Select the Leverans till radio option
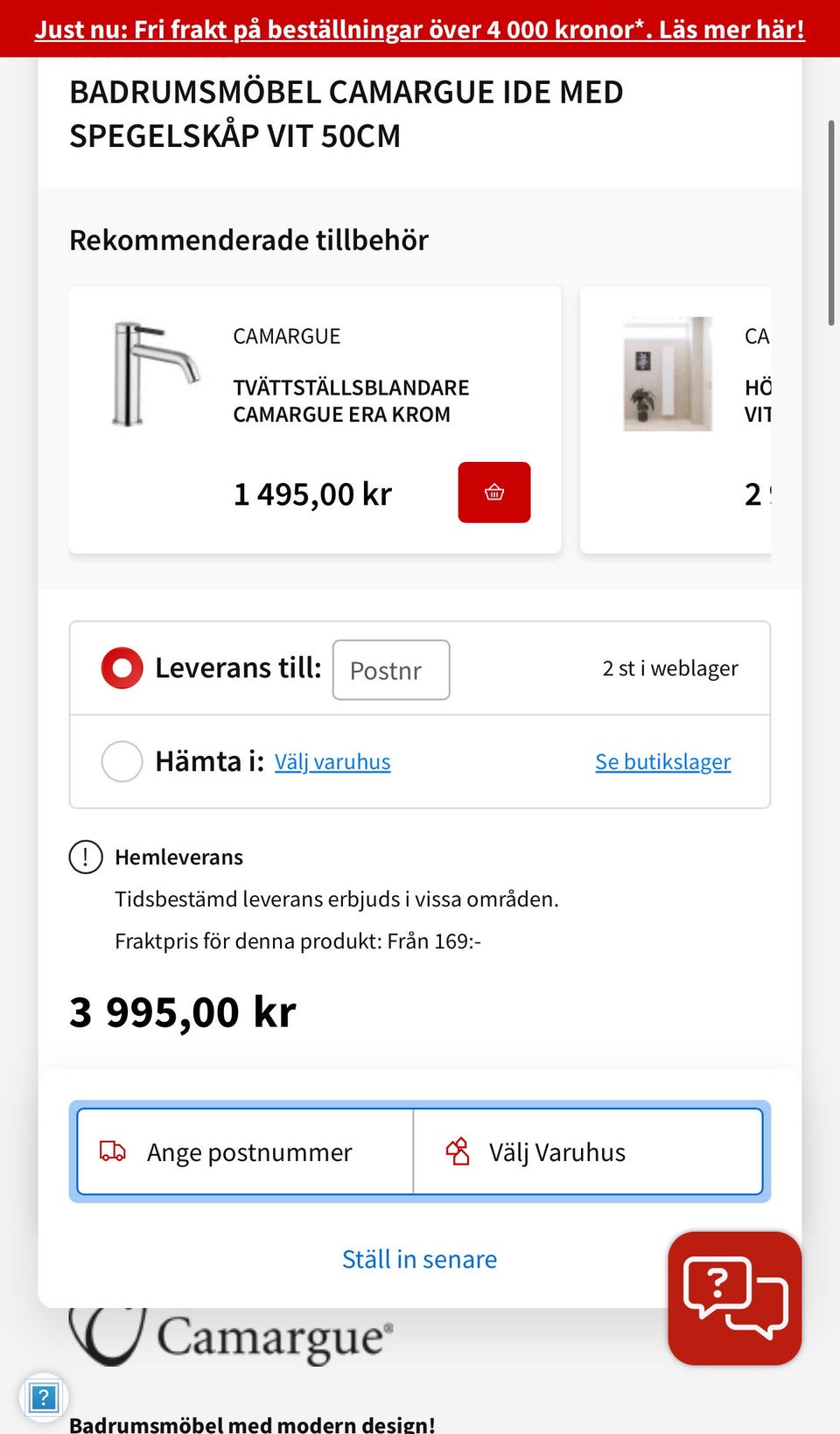This screenshot has height=1434, width=840. [x=122, y=668]
